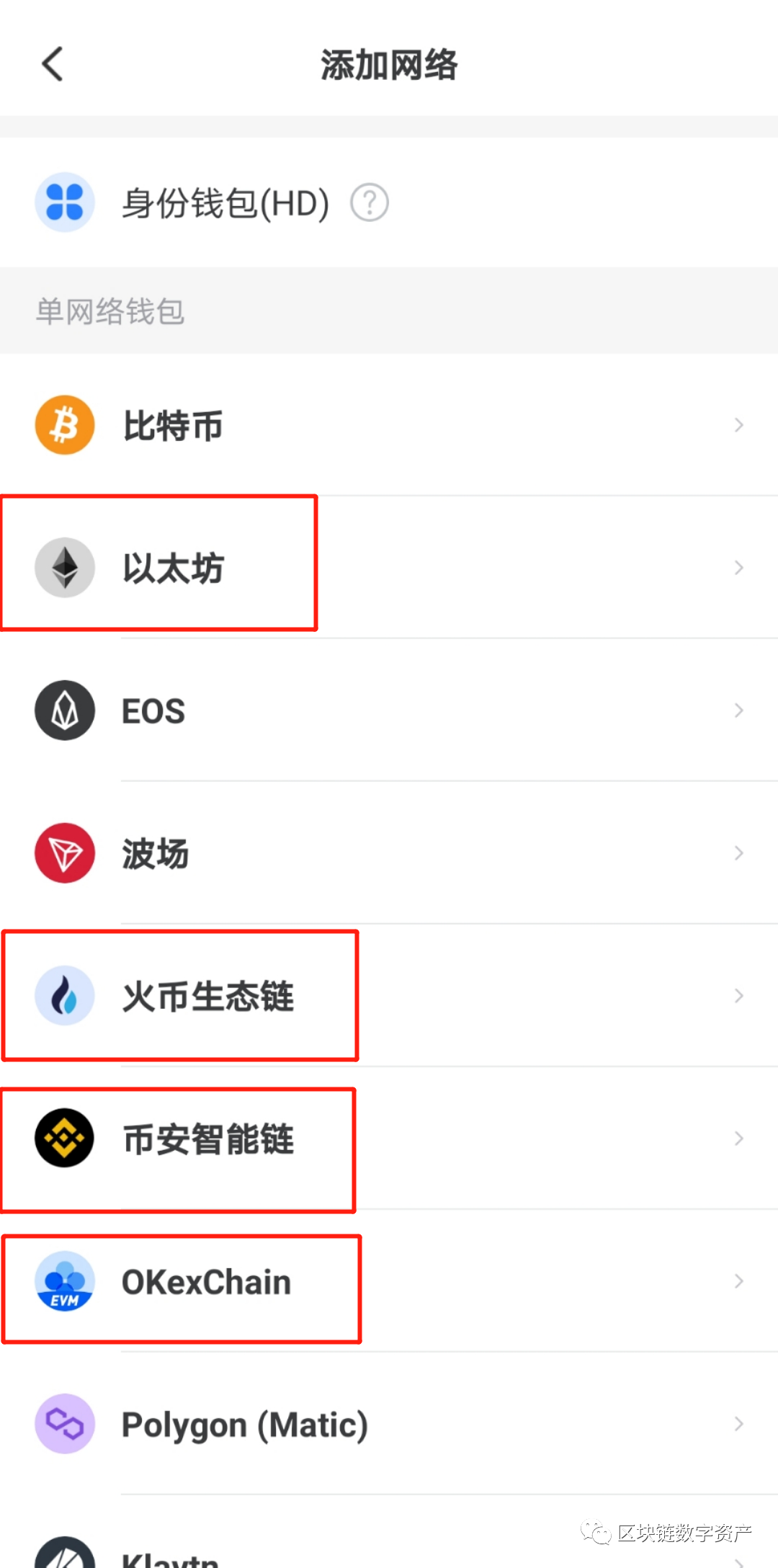Open the 比特币 network entry

click(288, 425)
